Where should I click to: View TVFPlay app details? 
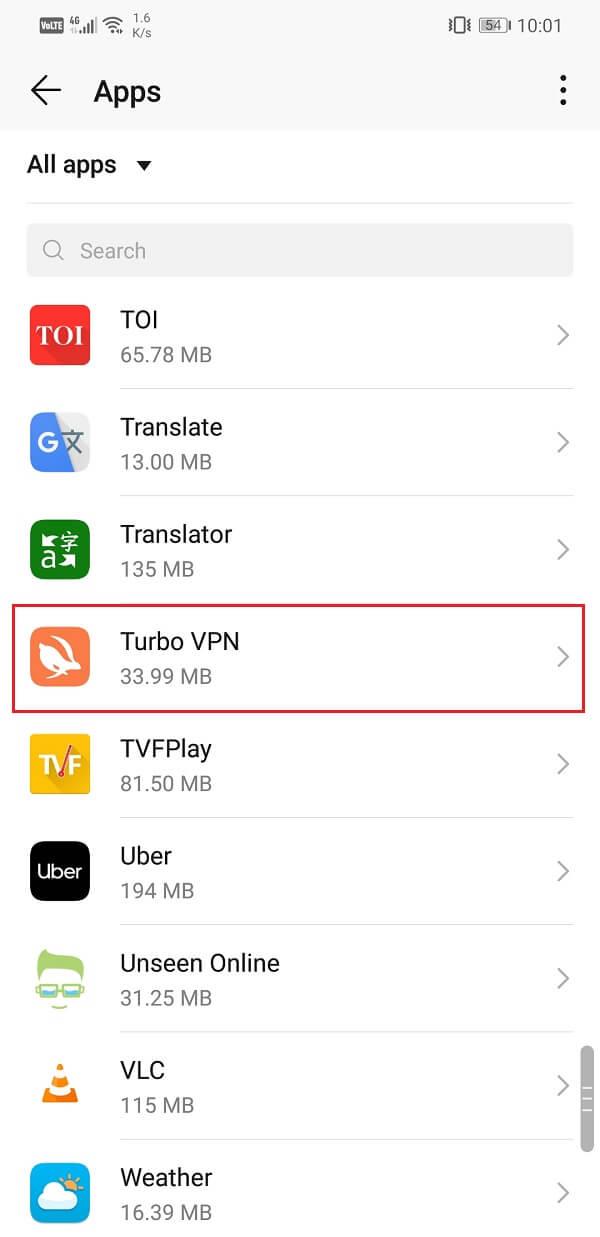[x=300, y=764]
